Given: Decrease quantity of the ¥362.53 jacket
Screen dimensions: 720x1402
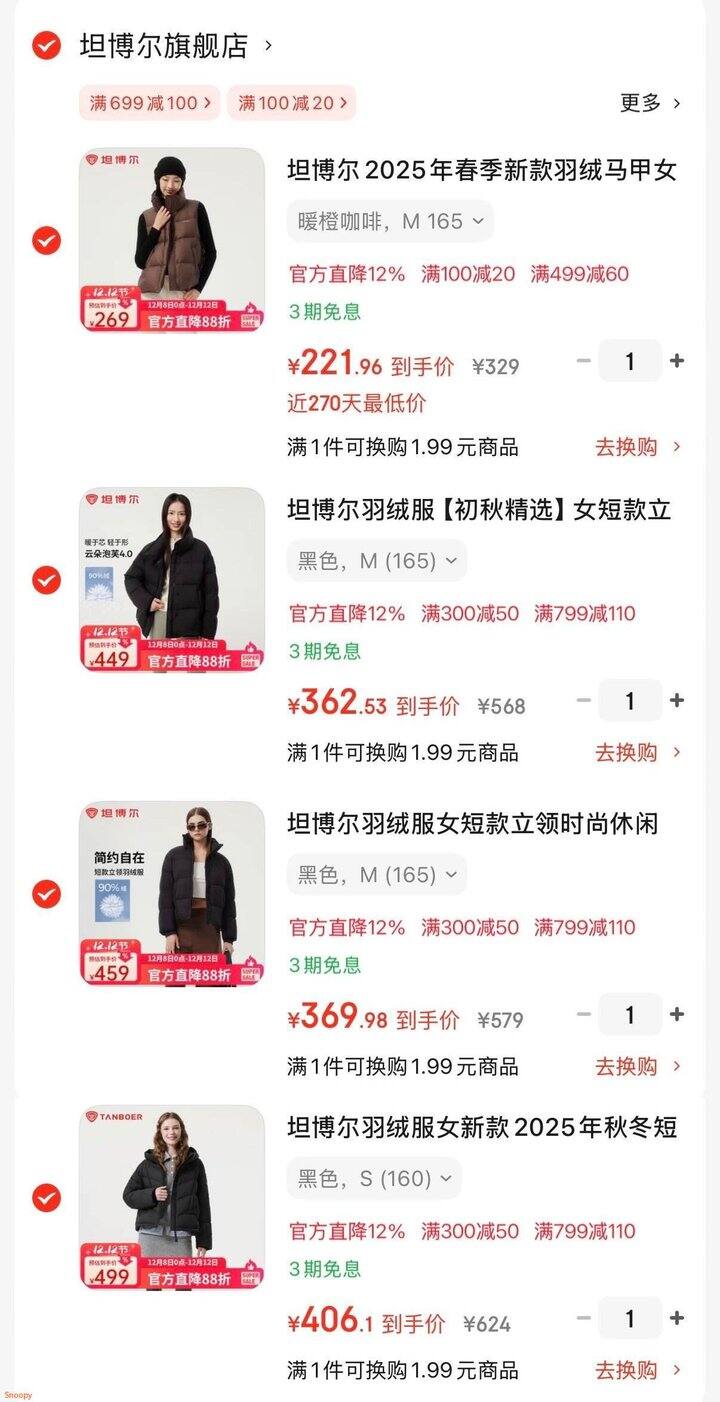Looking at the screenshot, I should (583, 701).
